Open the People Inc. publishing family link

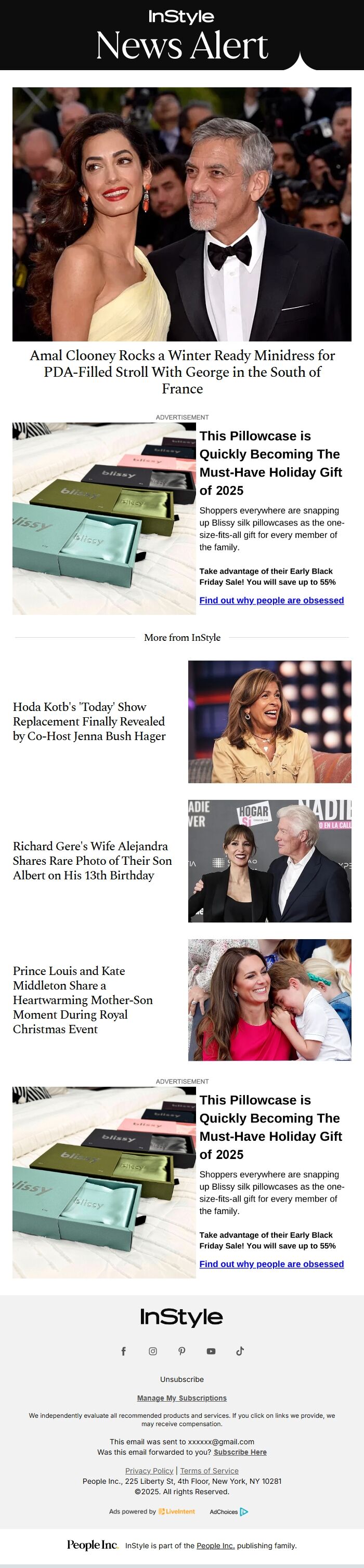pyautogui.click(x=215, y=1546)
